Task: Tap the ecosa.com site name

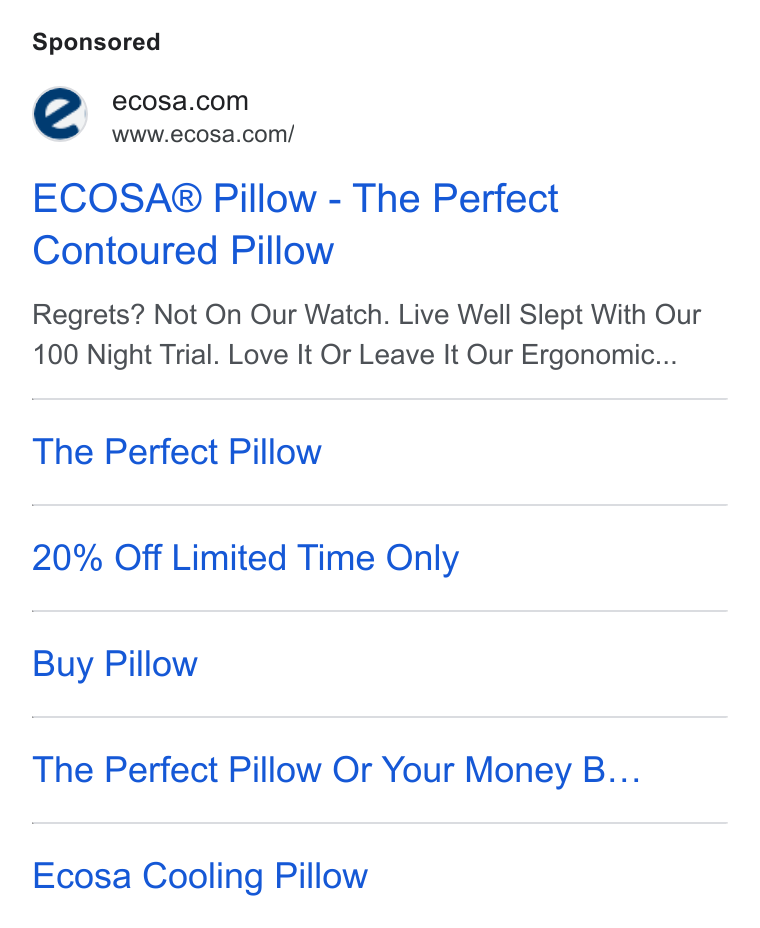Action: coord(180,101)
